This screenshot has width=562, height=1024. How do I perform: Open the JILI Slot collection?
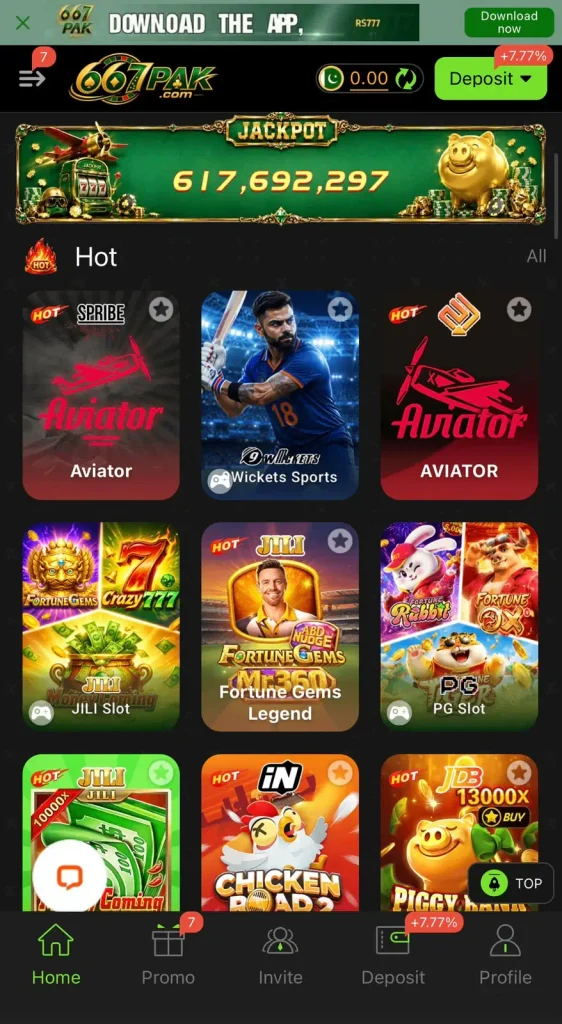tap(101, 626)
